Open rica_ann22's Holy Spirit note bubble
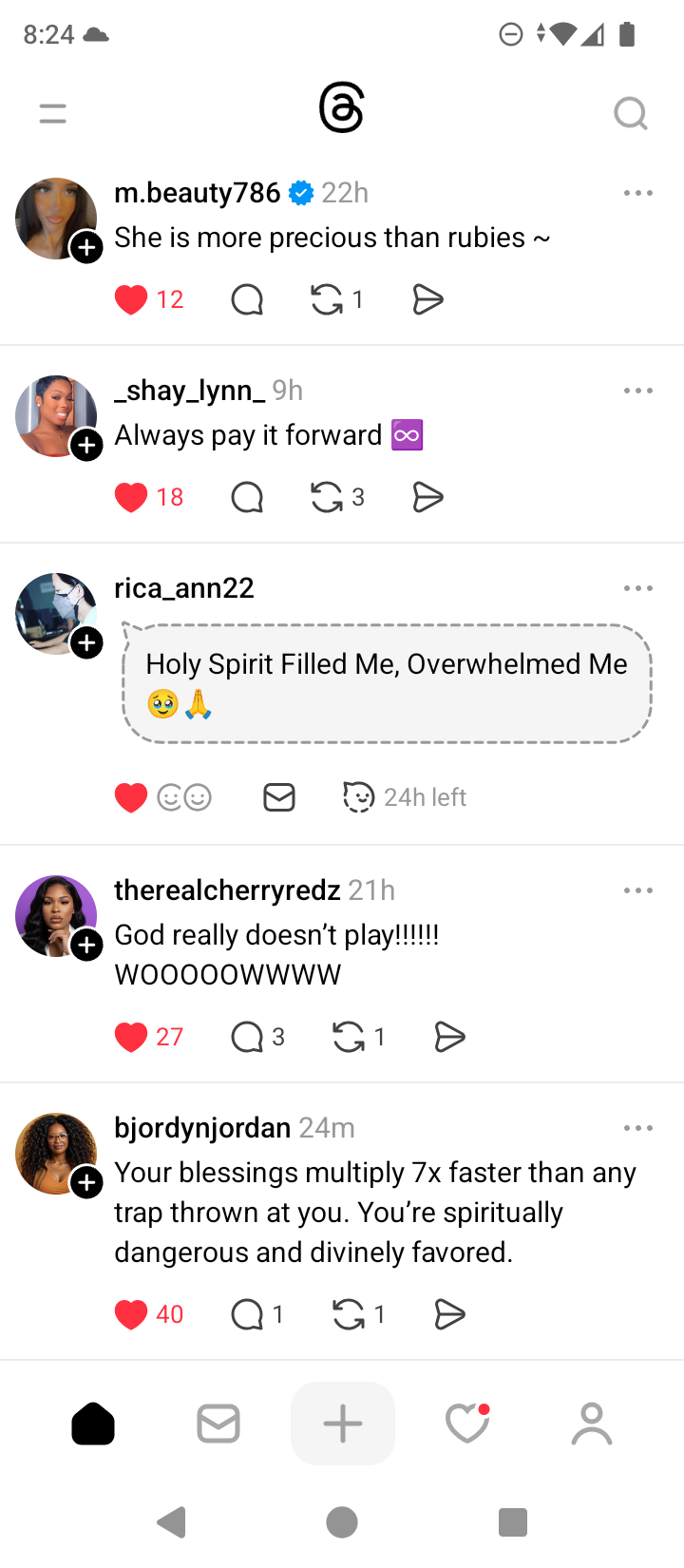684x1568 pixels. pos(387,682)
